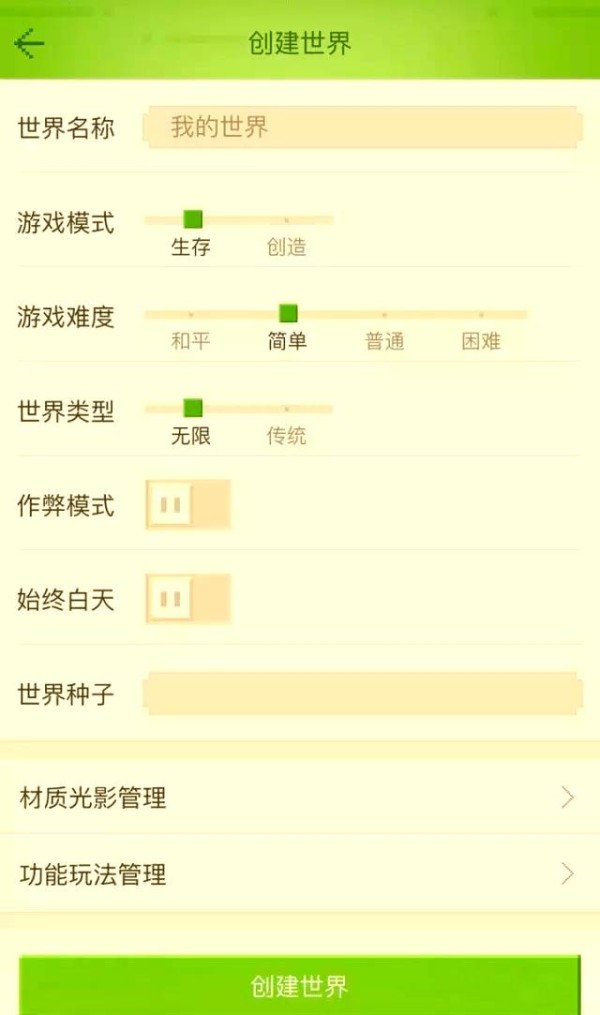Set difficulty to 普通
The image size is (600, 1015).
[384, 316]
